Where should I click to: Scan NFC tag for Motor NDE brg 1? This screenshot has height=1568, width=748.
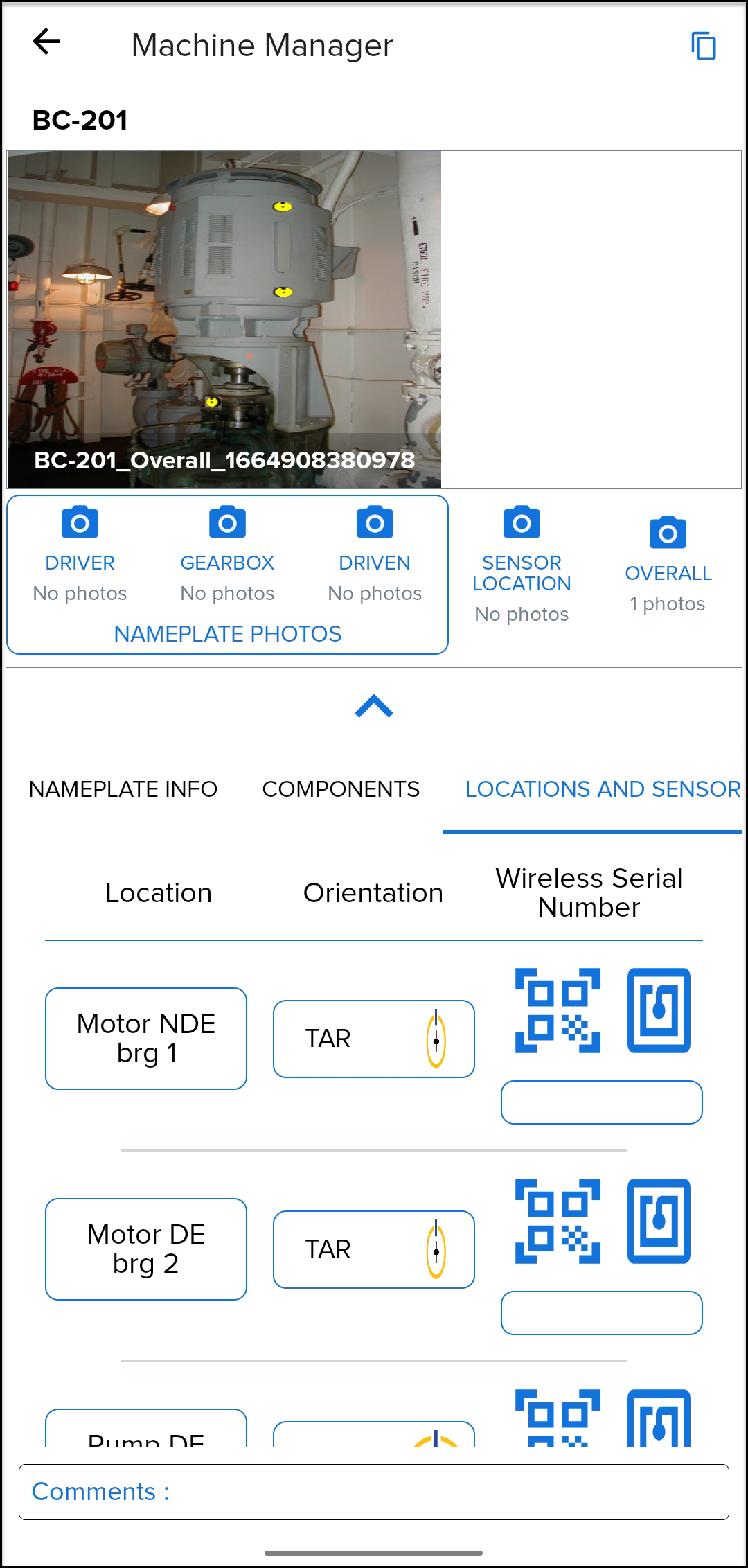659,1010
